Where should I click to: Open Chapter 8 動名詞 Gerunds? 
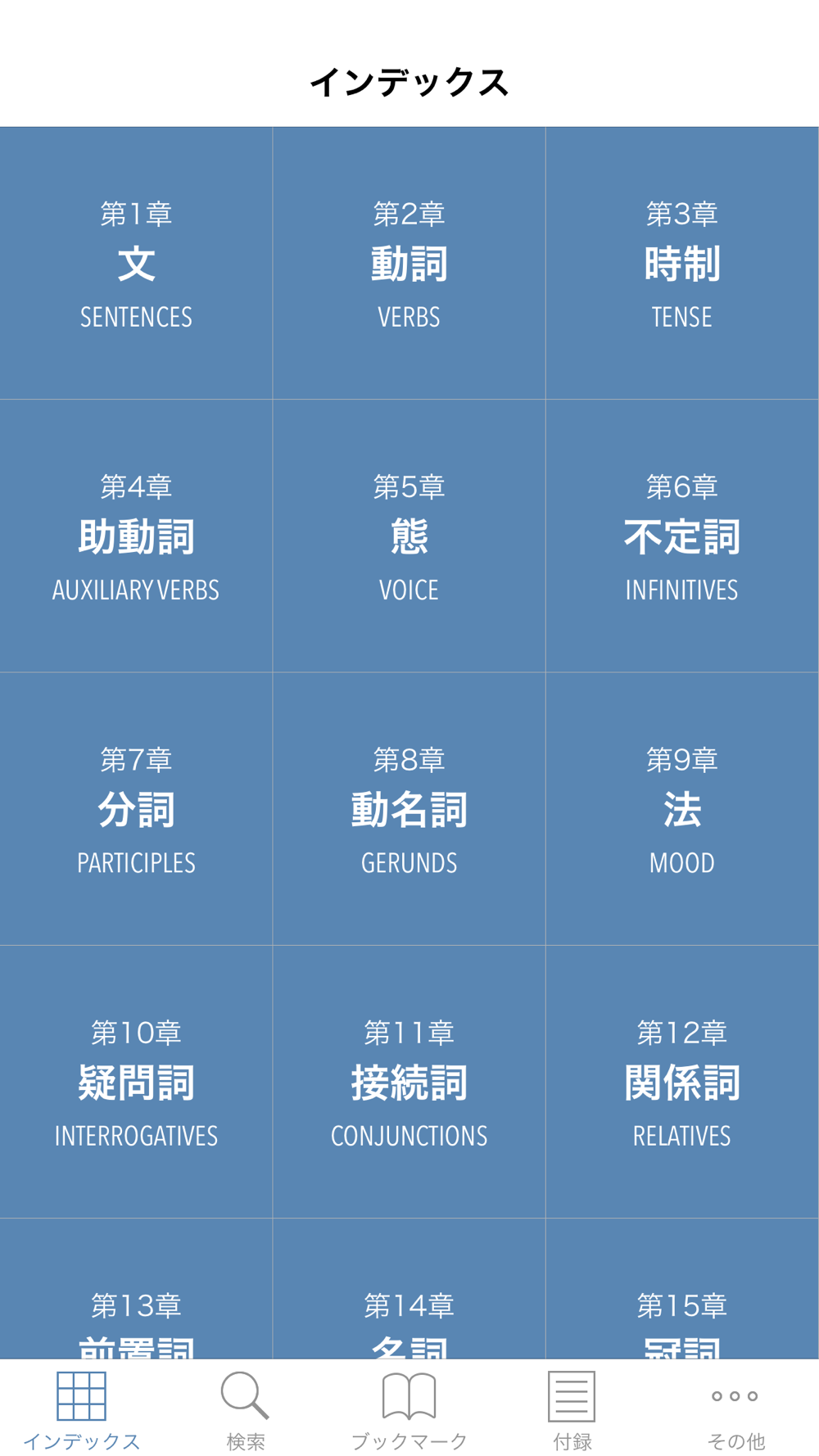[x=409, y=809]
